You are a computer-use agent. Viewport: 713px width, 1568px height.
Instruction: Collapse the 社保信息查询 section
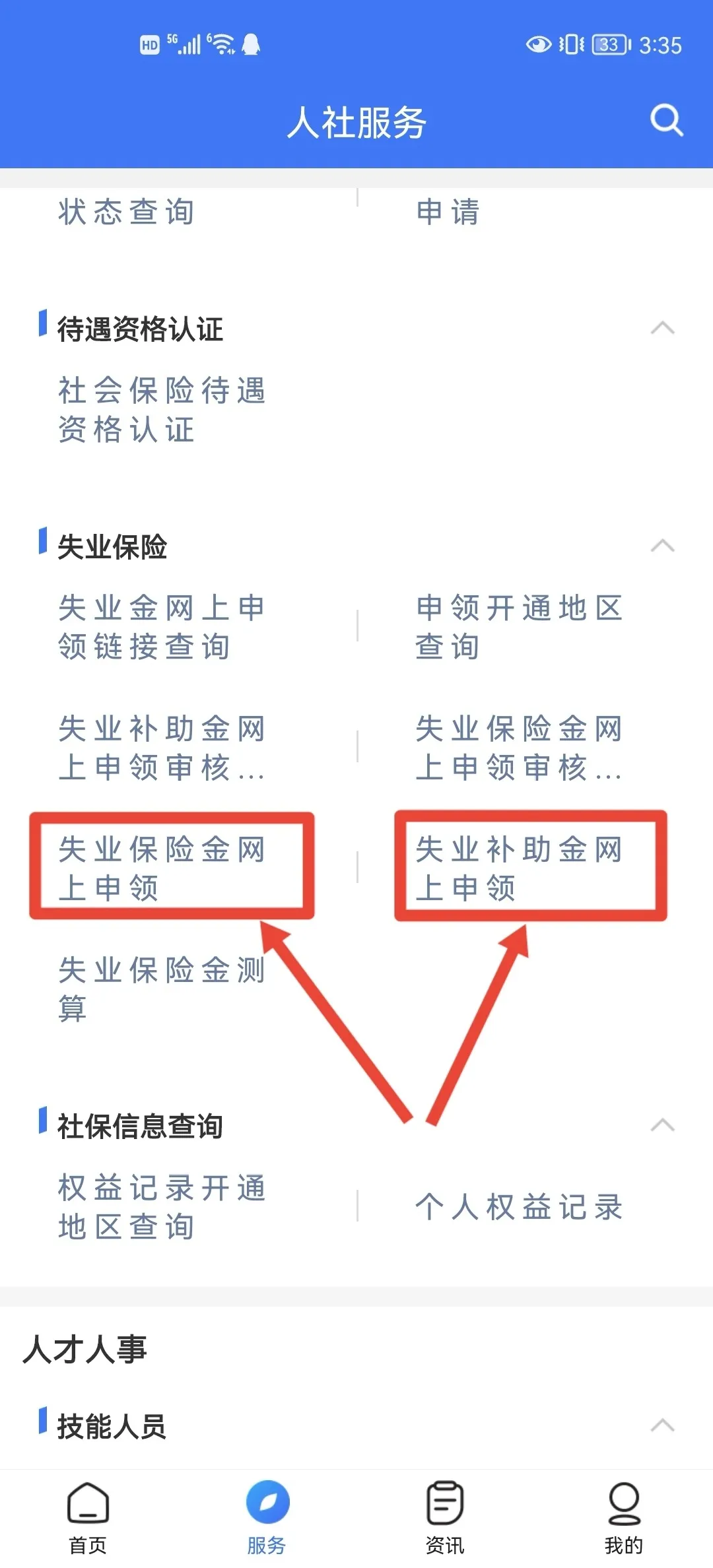[662, 1125]
